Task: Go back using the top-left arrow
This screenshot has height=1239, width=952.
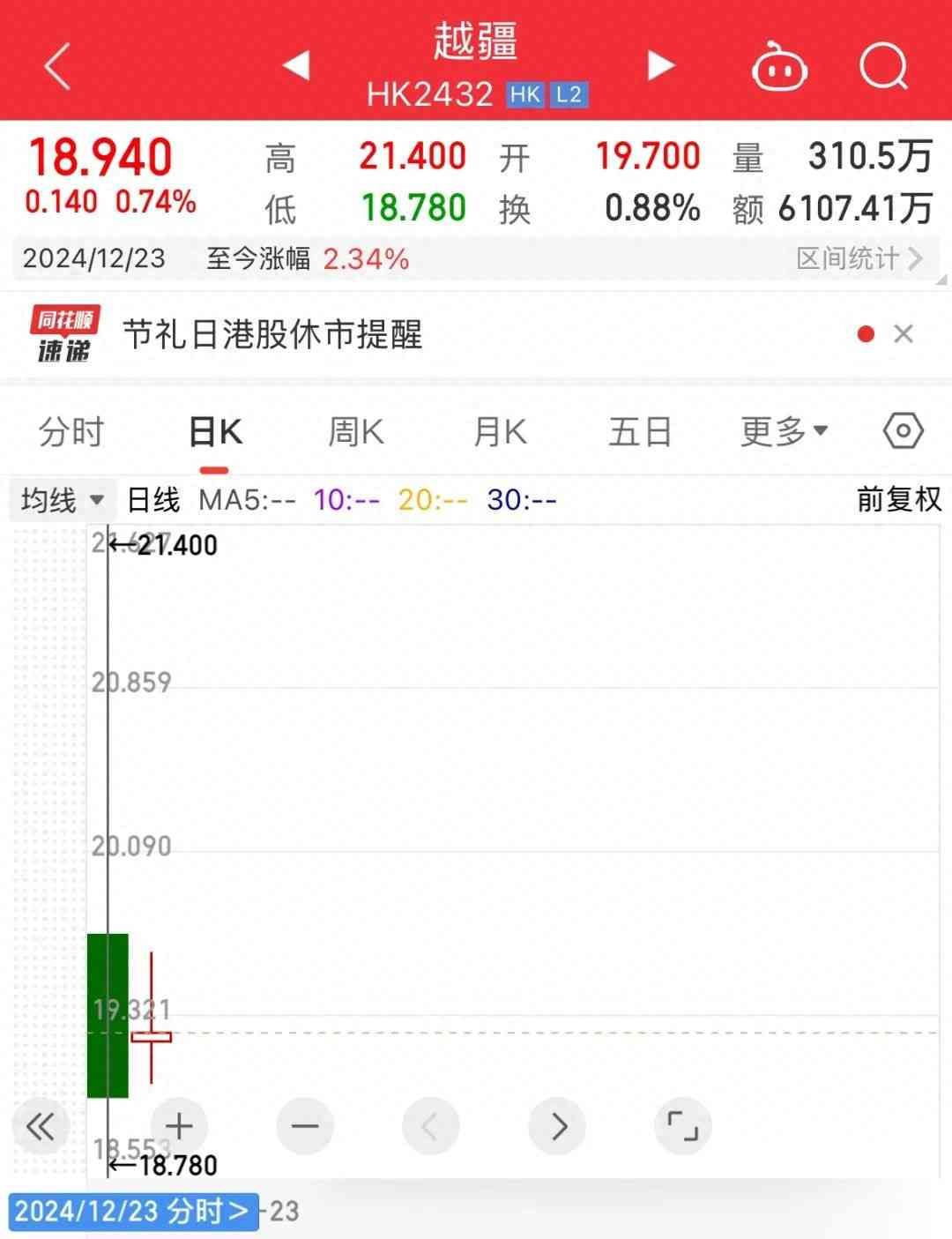Action: click(57, 67)
